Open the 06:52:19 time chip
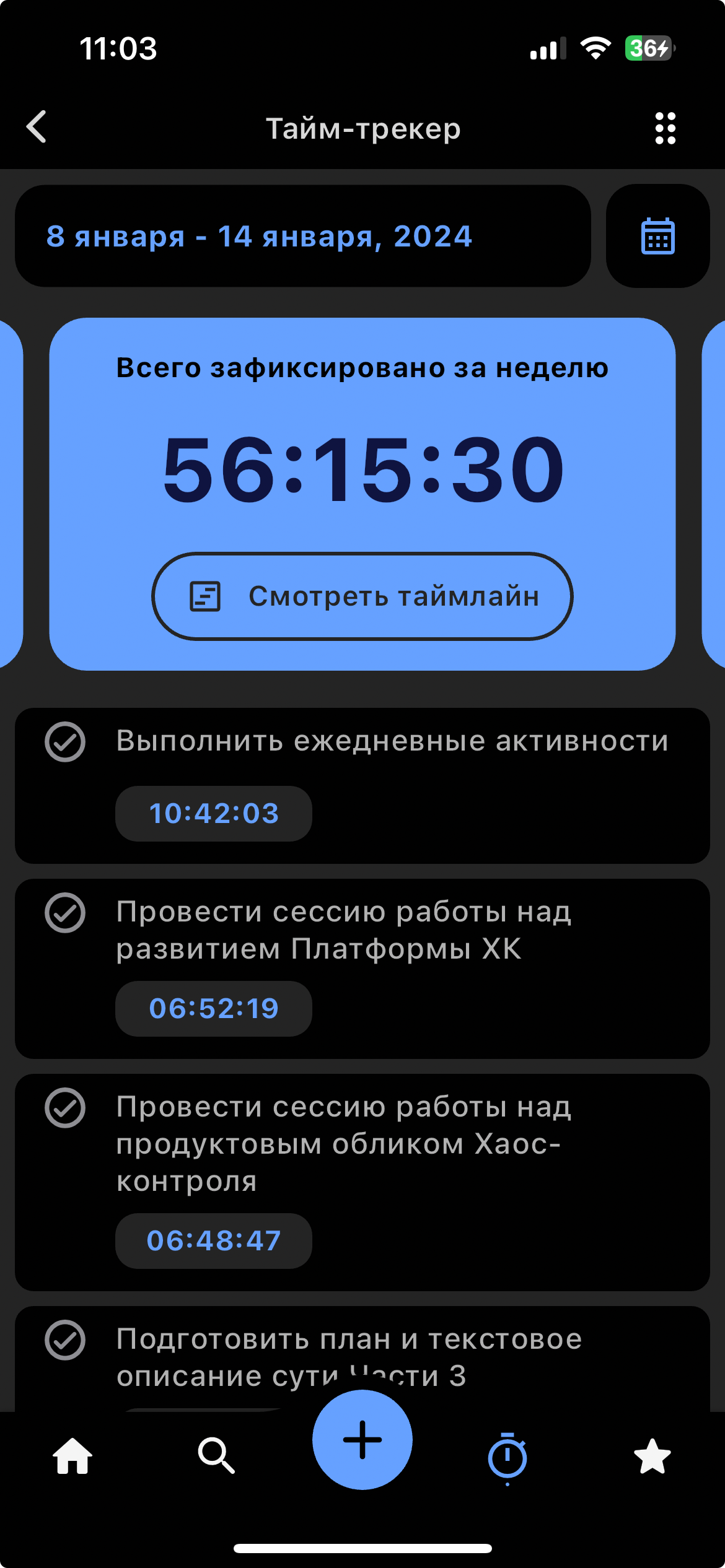The height and width of the screenshot is (1568, 725). [x=214, y=1009]
